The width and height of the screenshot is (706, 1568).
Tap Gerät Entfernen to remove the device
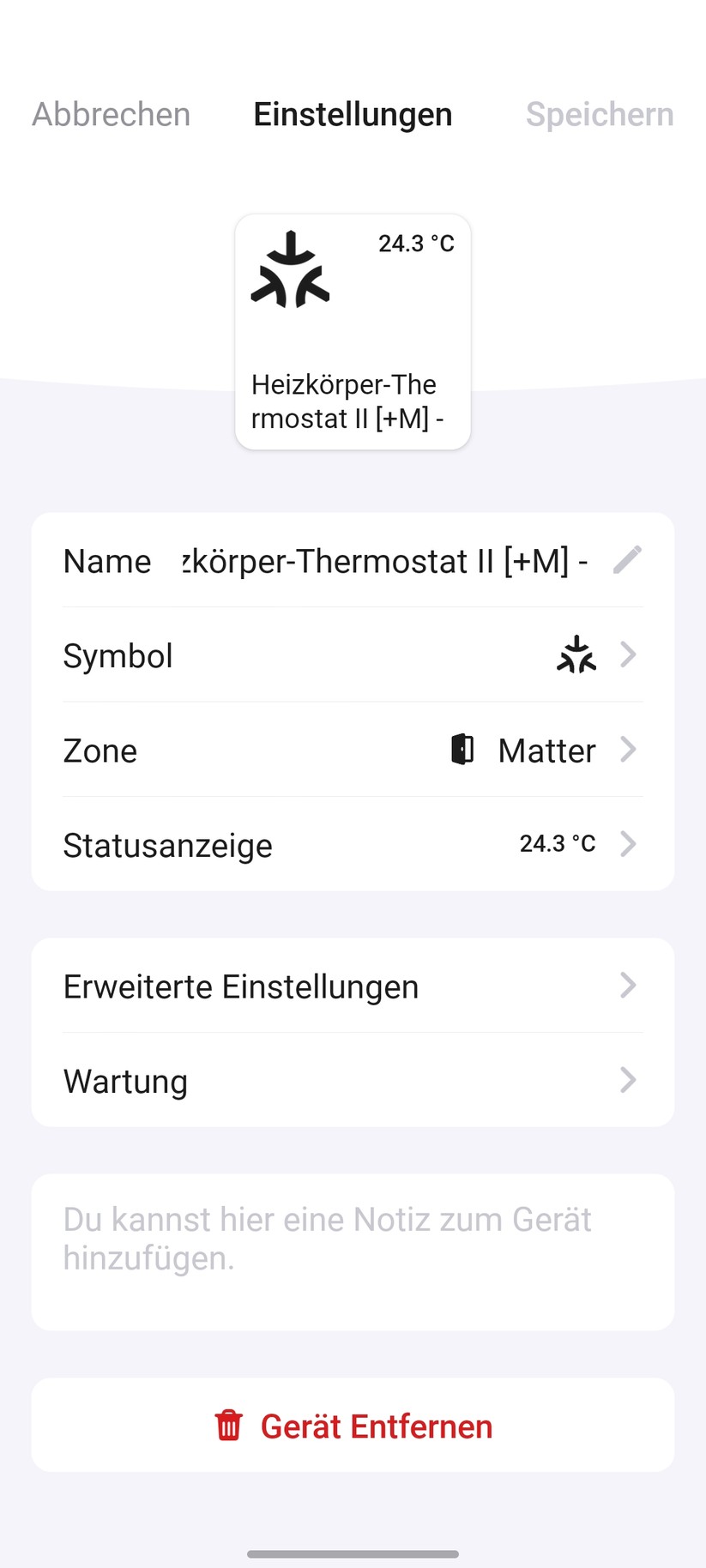coord(376,1425)
